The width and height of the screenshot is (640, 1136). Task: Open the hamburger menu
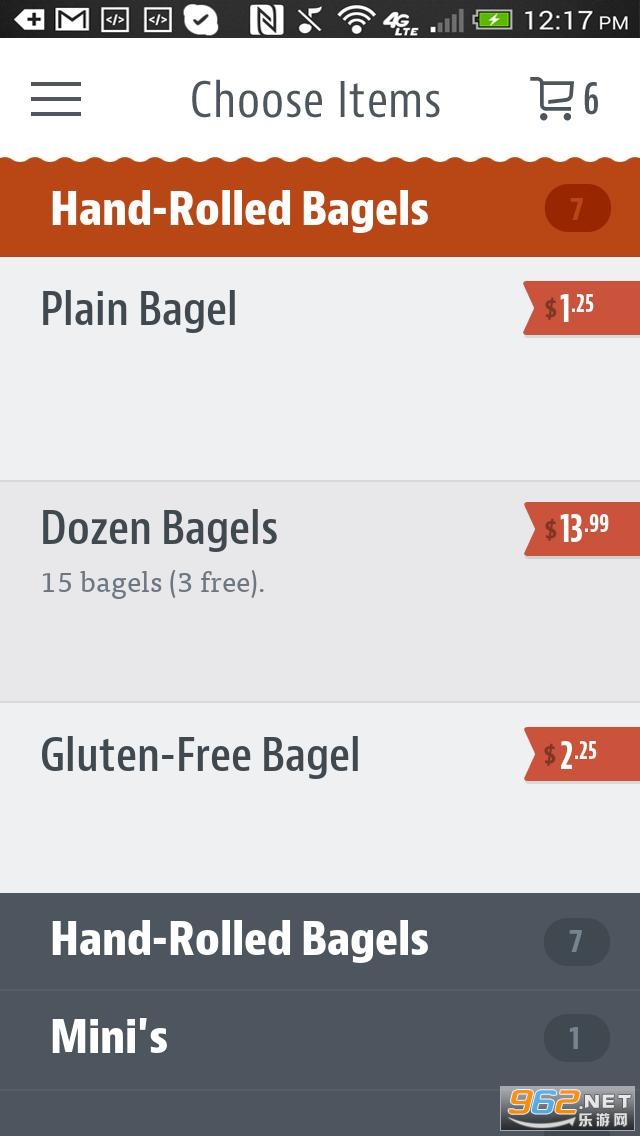tap(56, 99)
